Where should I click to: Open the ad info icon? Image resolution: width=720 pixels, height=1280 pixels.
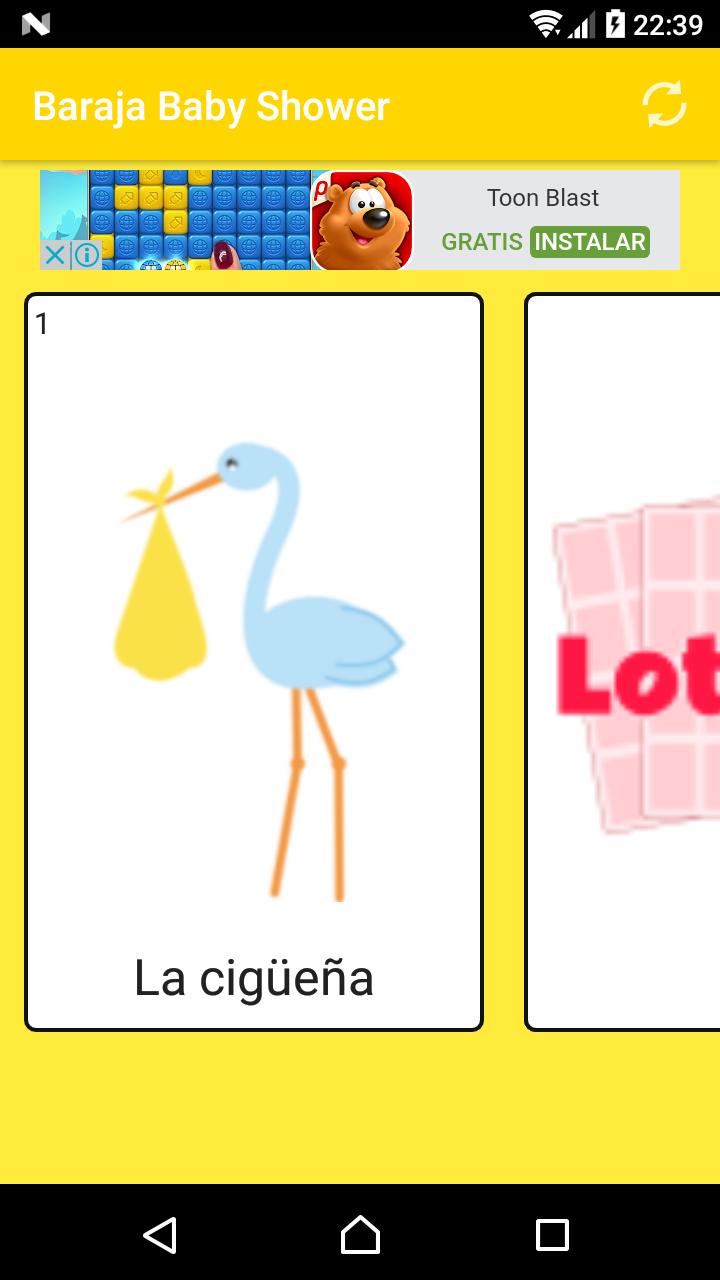pos(87,256)
